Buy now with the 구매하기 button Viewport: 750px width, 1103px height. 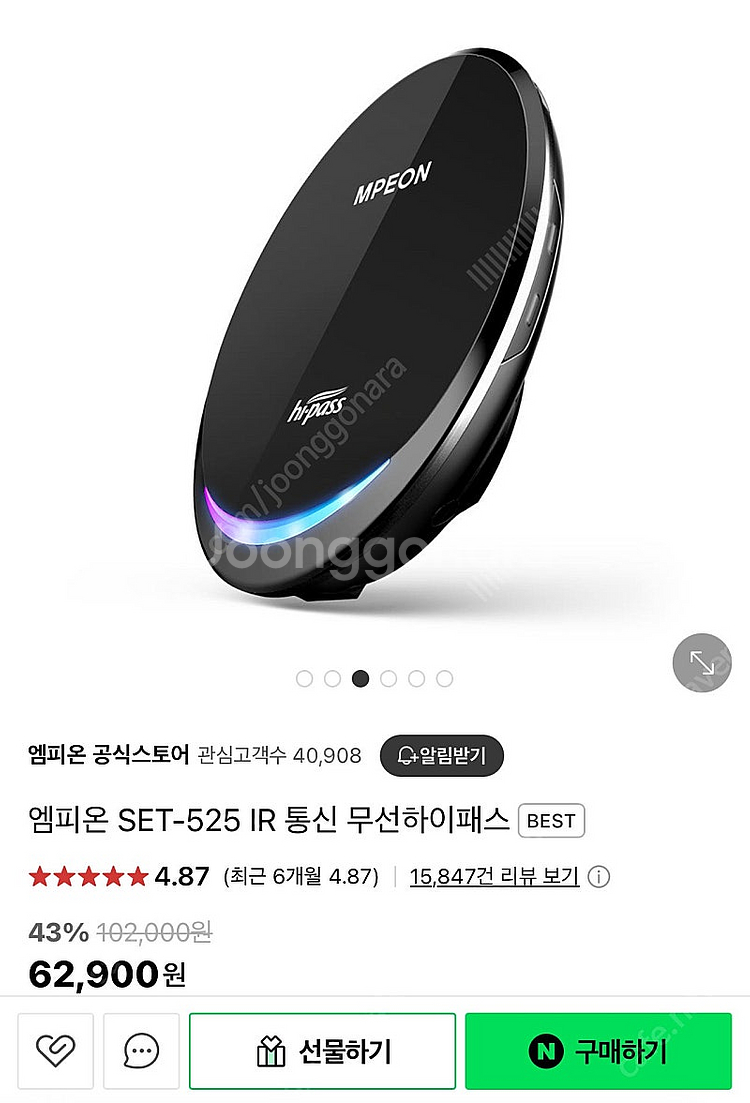(598, 1051)
